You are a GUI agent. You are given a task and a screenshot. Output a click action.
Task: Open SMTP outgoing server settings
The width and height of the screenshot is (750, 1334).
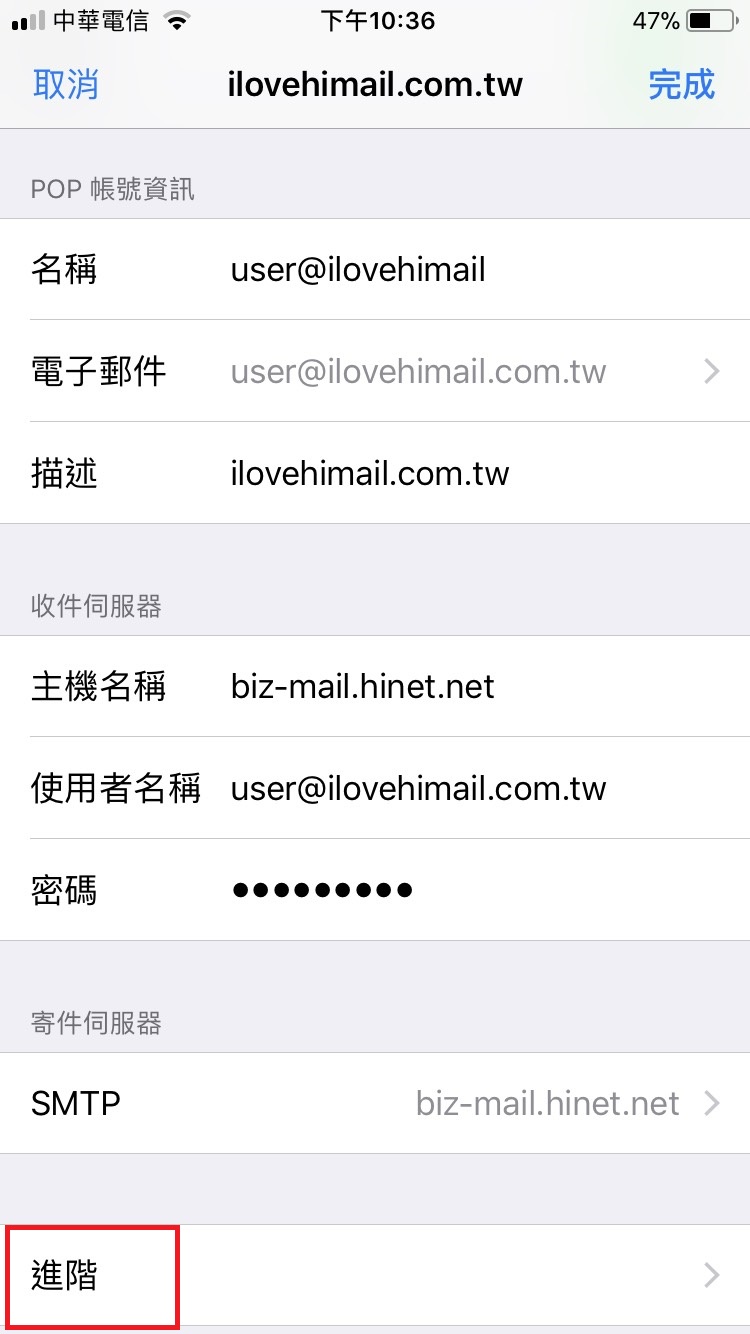375,1103
